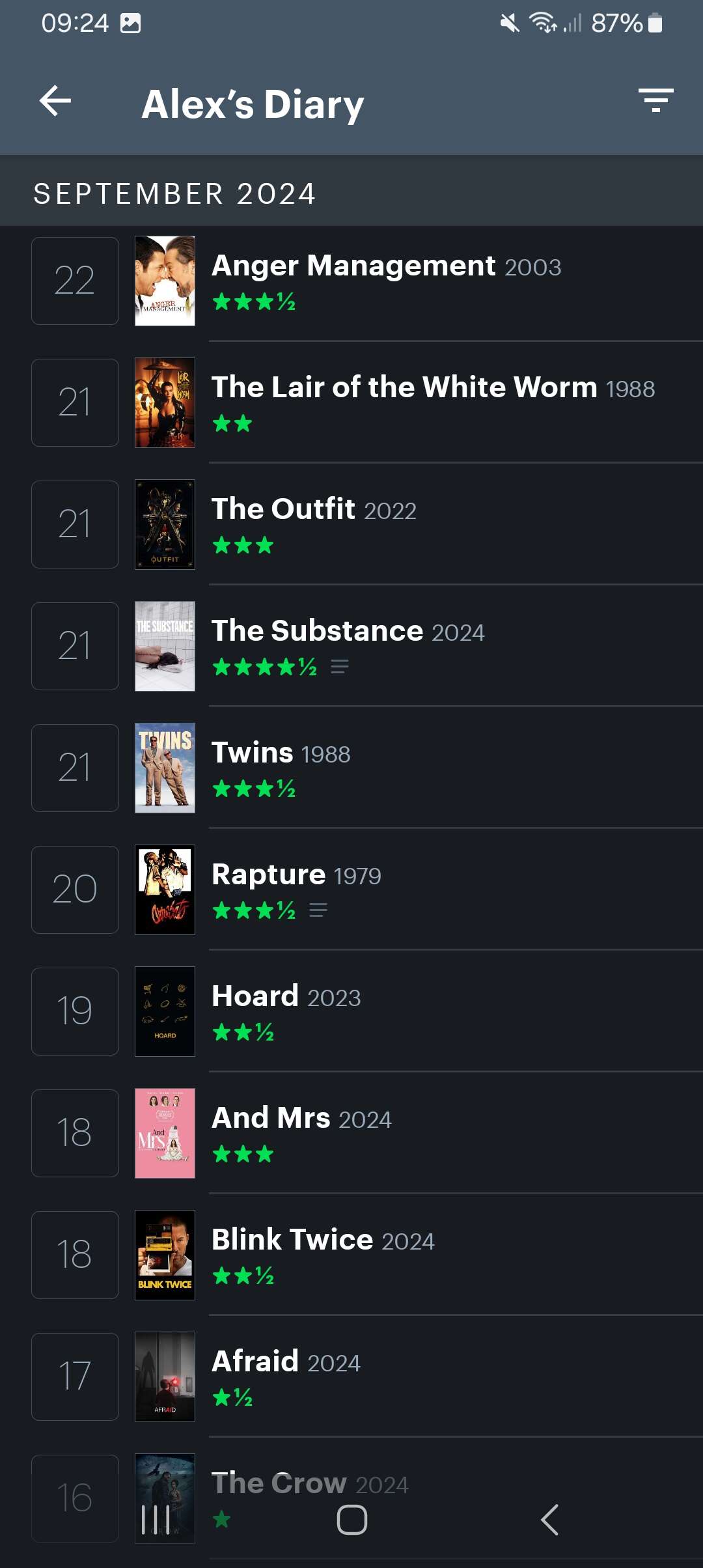The height and width of the screenshot is (1568, 703).
Task: Select the Twins 1988 entry
Action: point(351,768)
